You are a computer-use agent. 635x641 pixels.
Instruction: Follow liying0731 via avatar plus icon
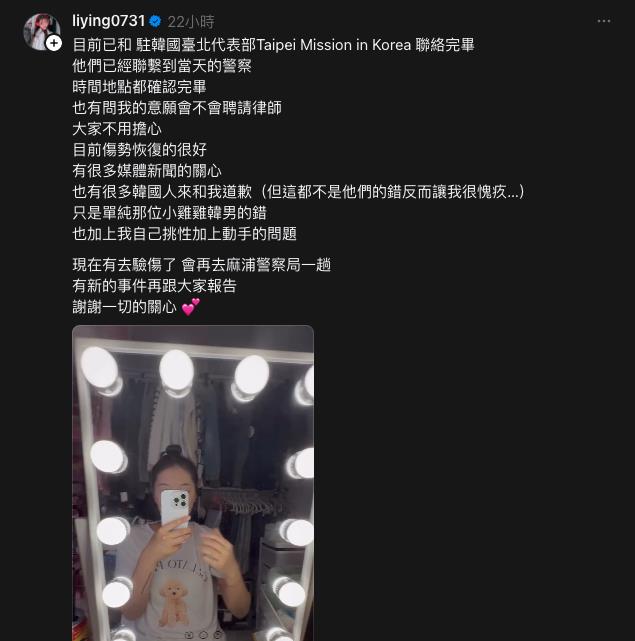54,43
